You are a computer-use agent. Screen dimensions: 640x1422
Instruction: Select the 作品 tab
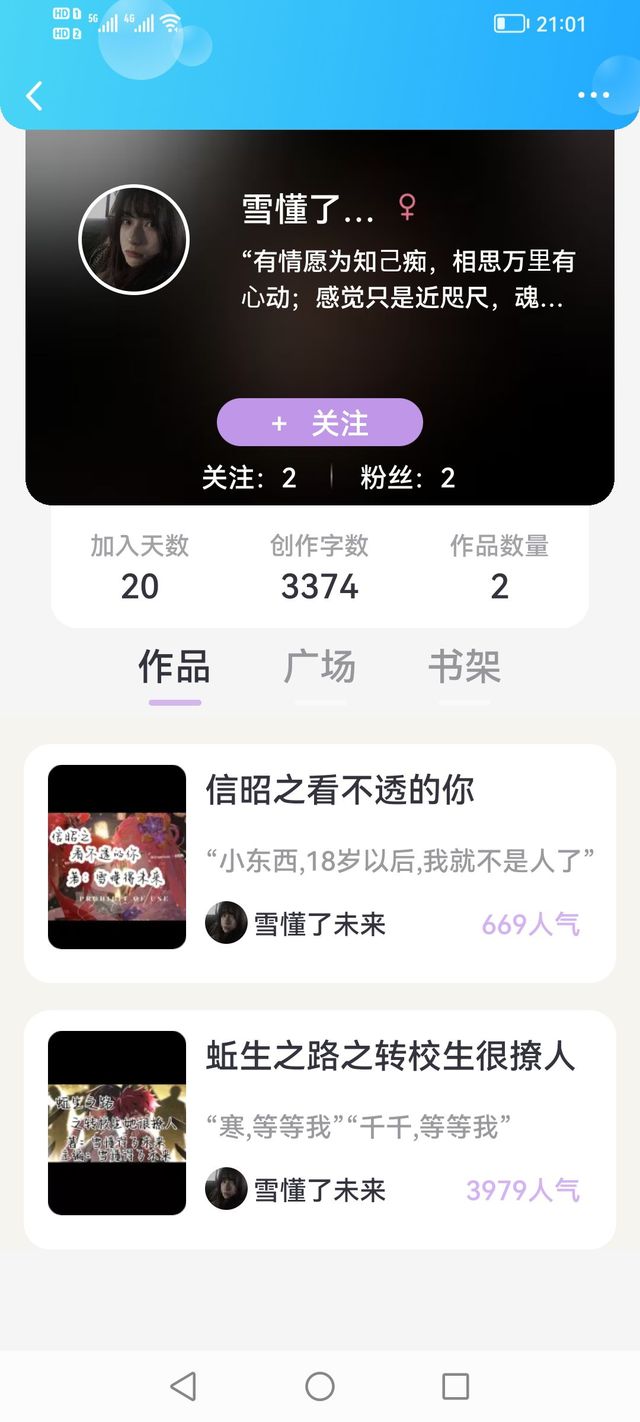click(x=175, y=667)
